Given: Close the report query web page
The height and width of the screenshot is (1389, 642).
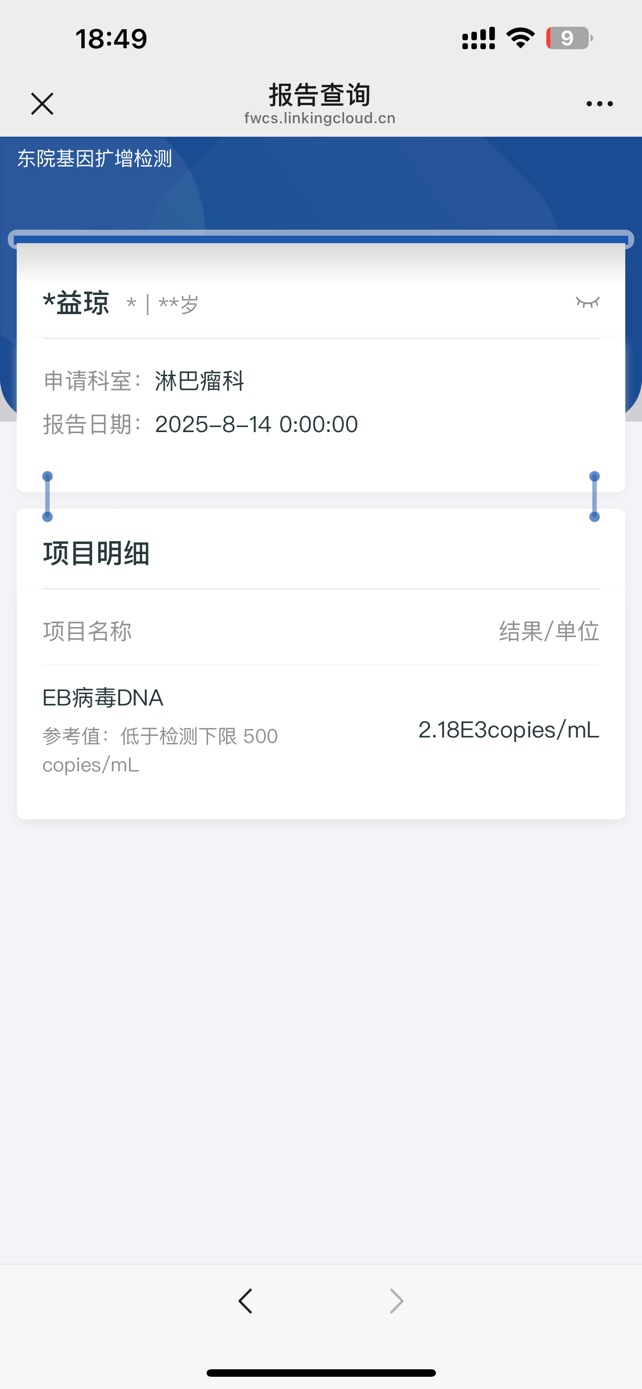Looking at the screenshot, I should pos(42,103).
